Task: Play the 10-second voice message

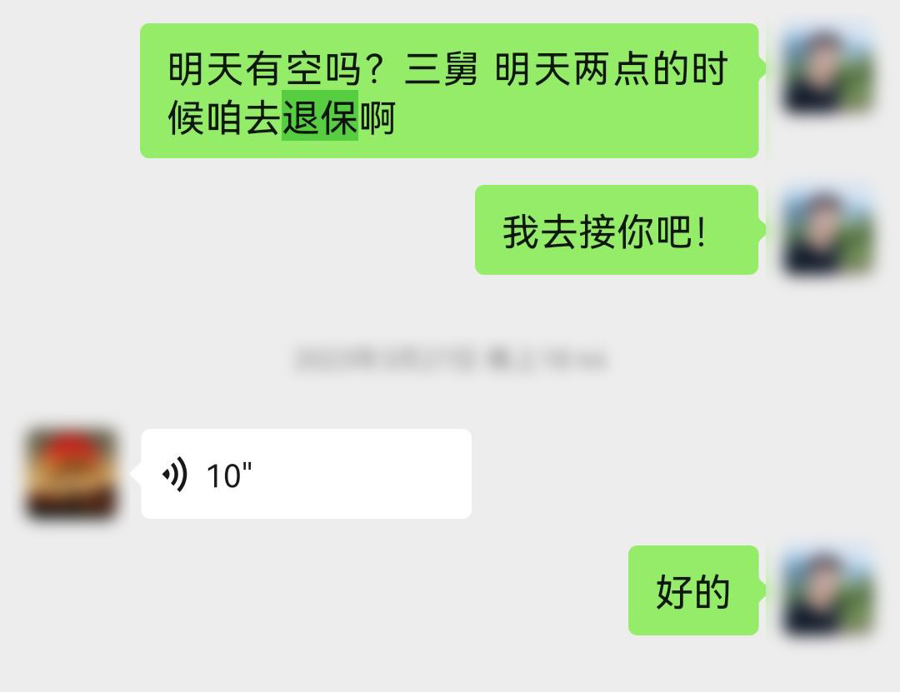Action: pos(305,474)
